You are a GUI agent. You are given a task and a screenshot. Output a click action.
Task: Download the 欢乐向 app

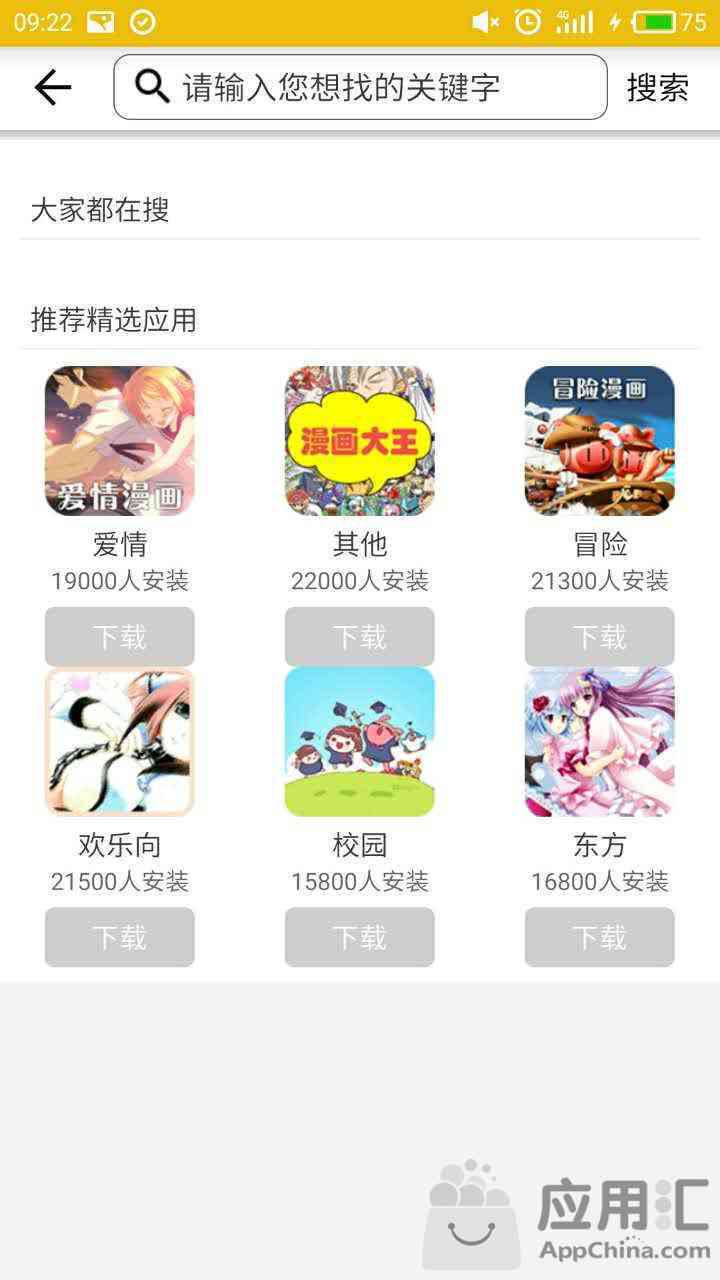click(x=119, y=937)
